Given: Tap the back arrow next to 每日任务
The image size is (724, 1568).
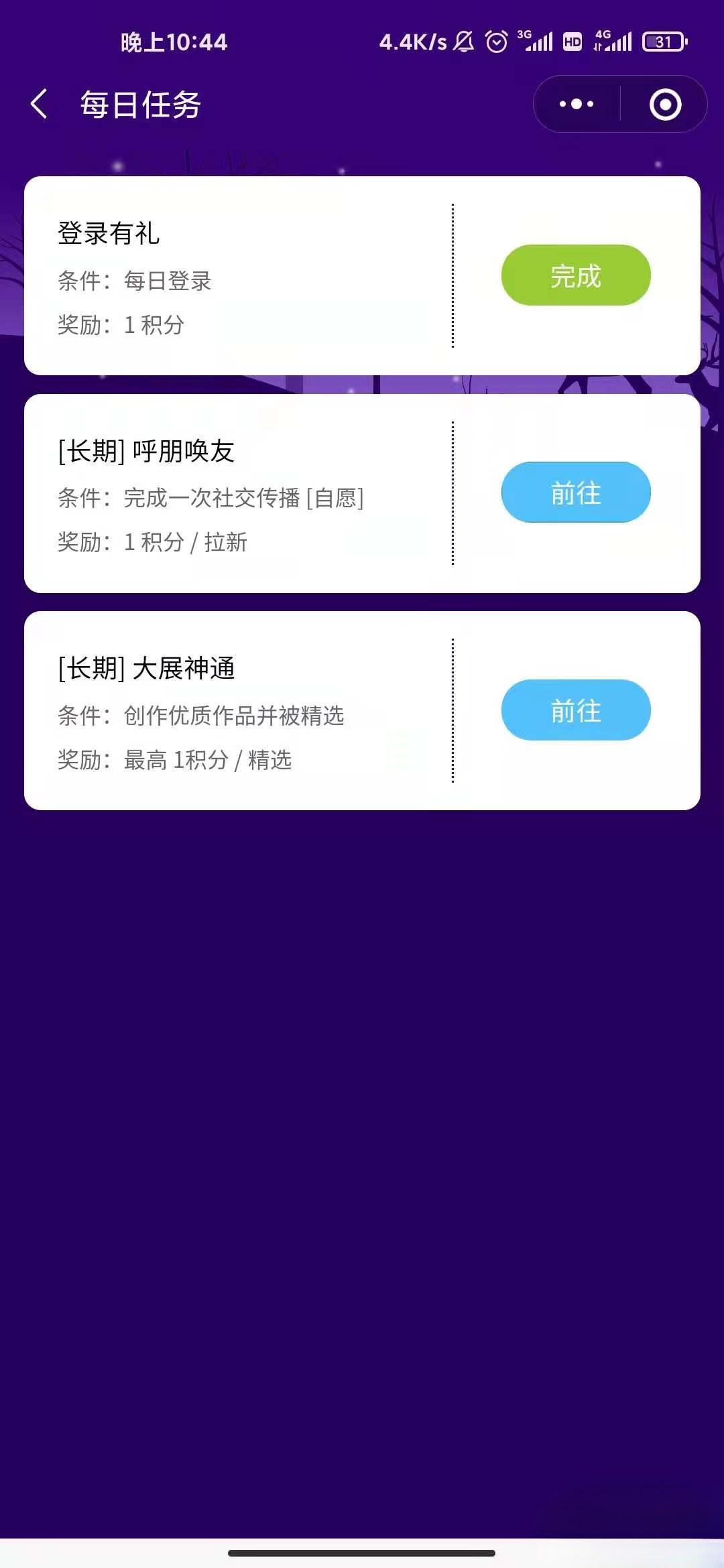Looking at the screenshot, I should pyautogui.click(x=38, y=104).
